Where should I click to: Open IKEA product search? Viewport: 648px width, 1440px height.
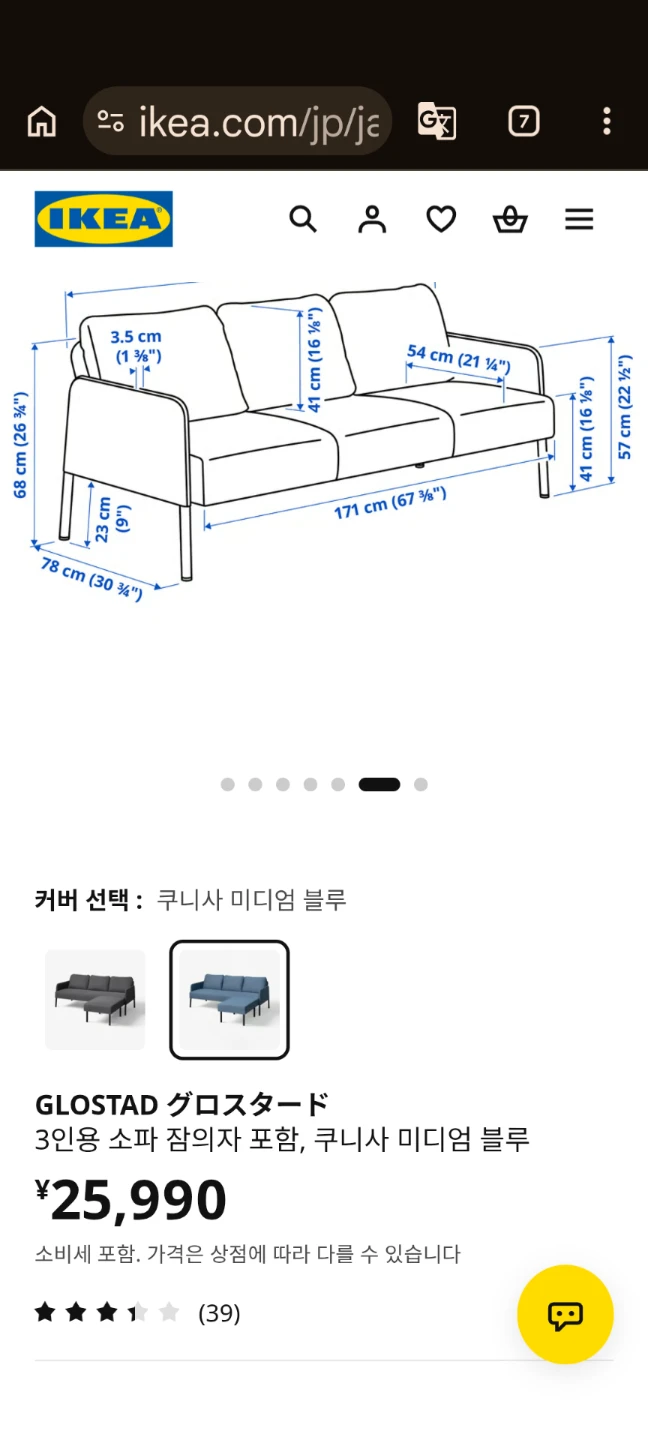pos(303,219)
